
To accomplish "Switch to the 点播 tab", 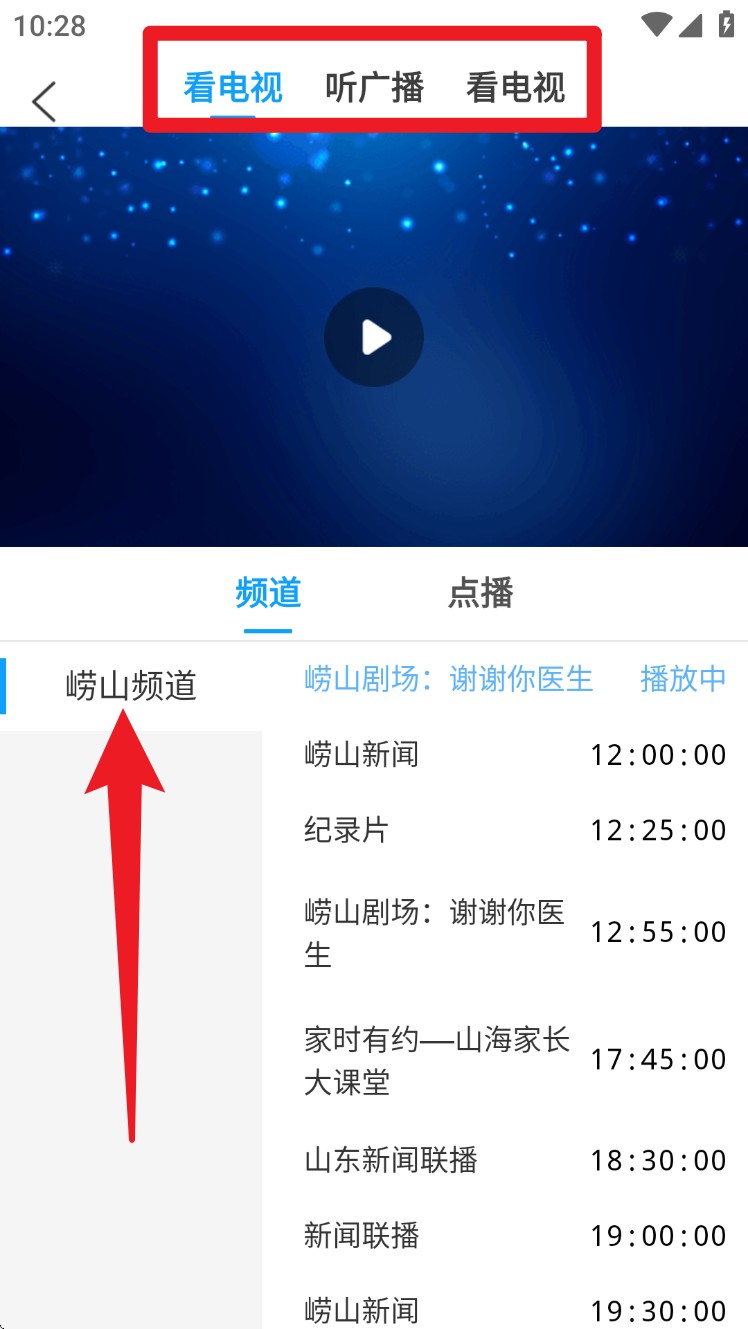I will pos(480,593).
